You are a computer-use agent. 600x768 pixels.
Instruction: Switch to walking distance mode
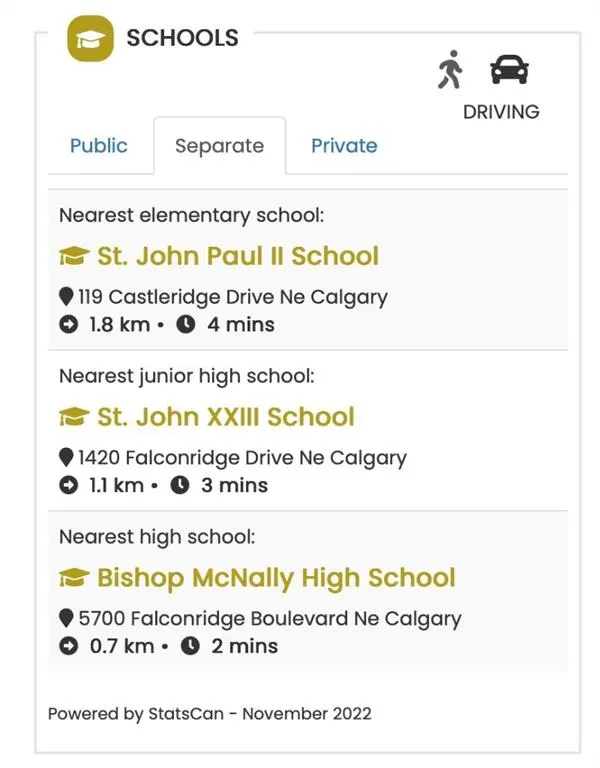(450, 69)
